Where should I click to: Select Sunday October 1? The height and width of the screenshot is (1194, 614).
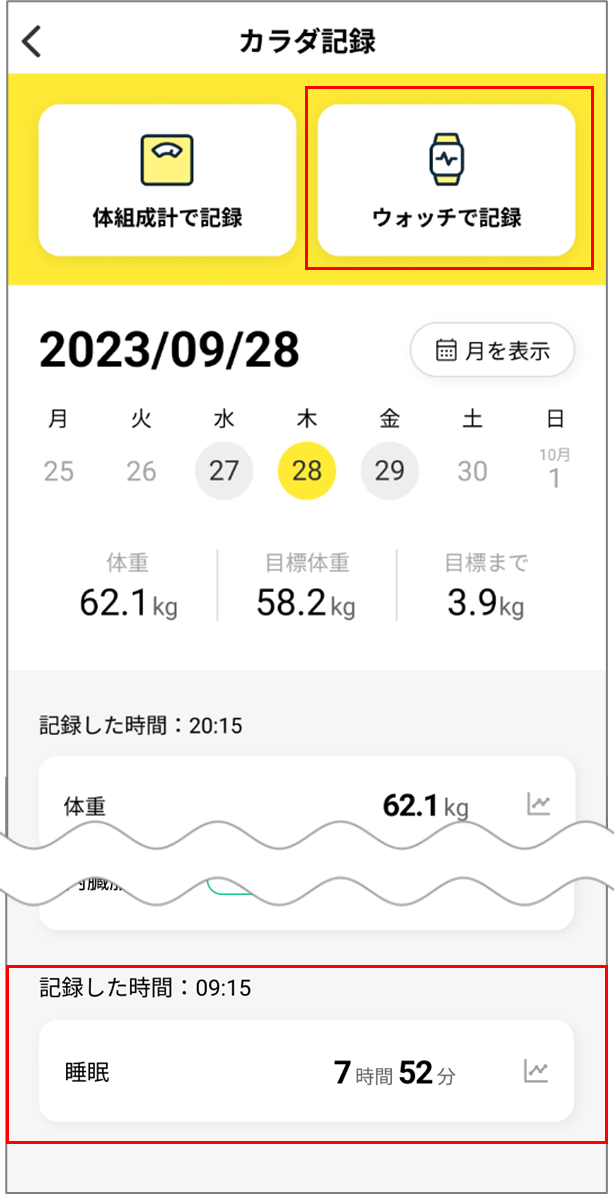click(x=555, y=471)
